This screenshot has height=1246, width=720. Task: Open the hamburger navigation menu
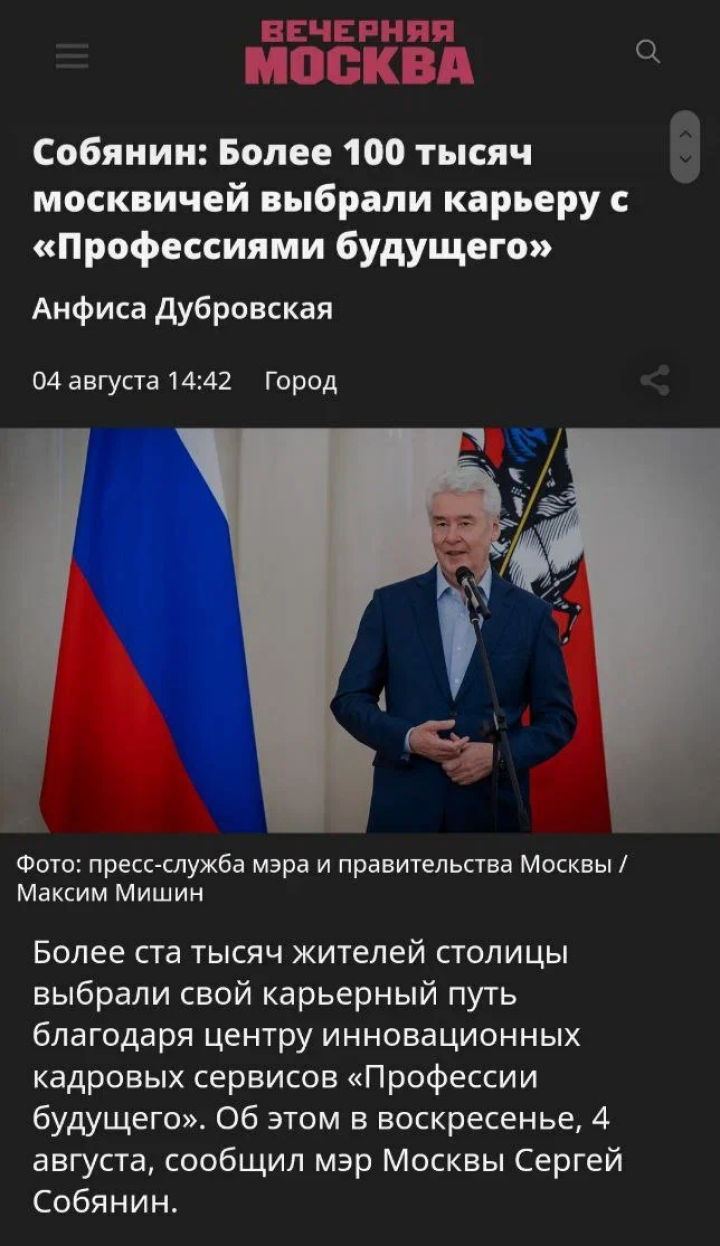[x=72, y=58]
